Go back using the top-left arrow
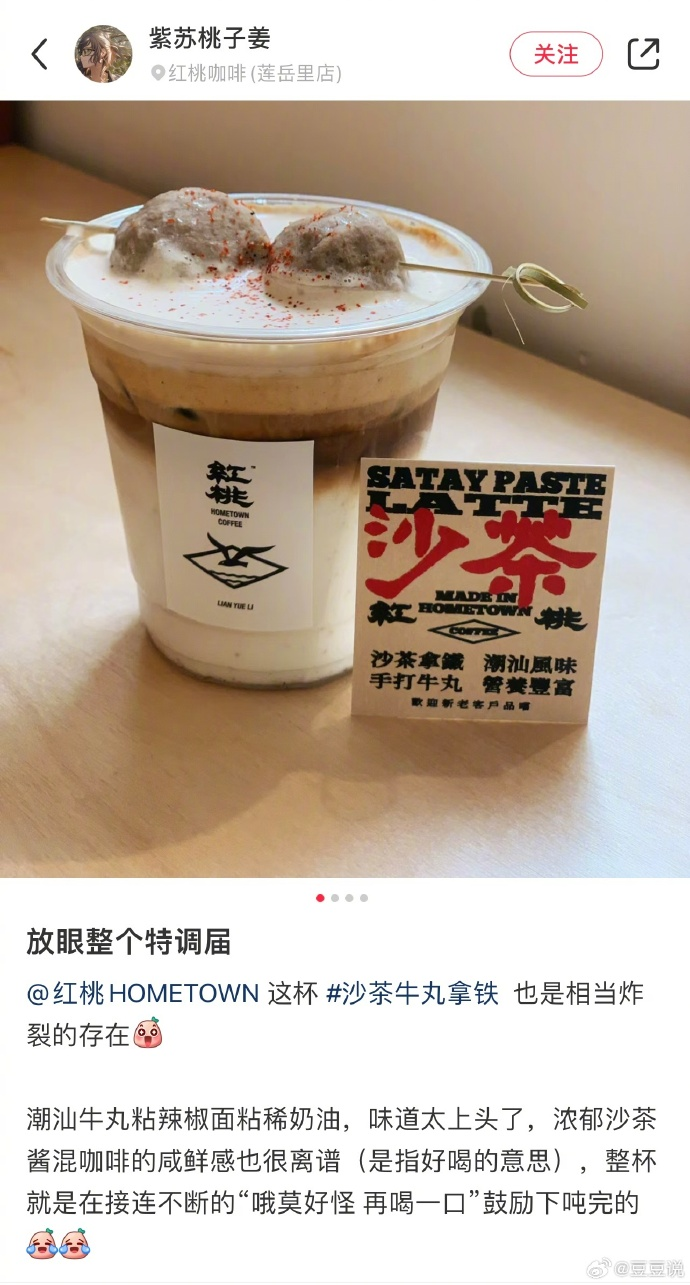The height and width of the screenshot is (1285, 690). click(40, 54)
